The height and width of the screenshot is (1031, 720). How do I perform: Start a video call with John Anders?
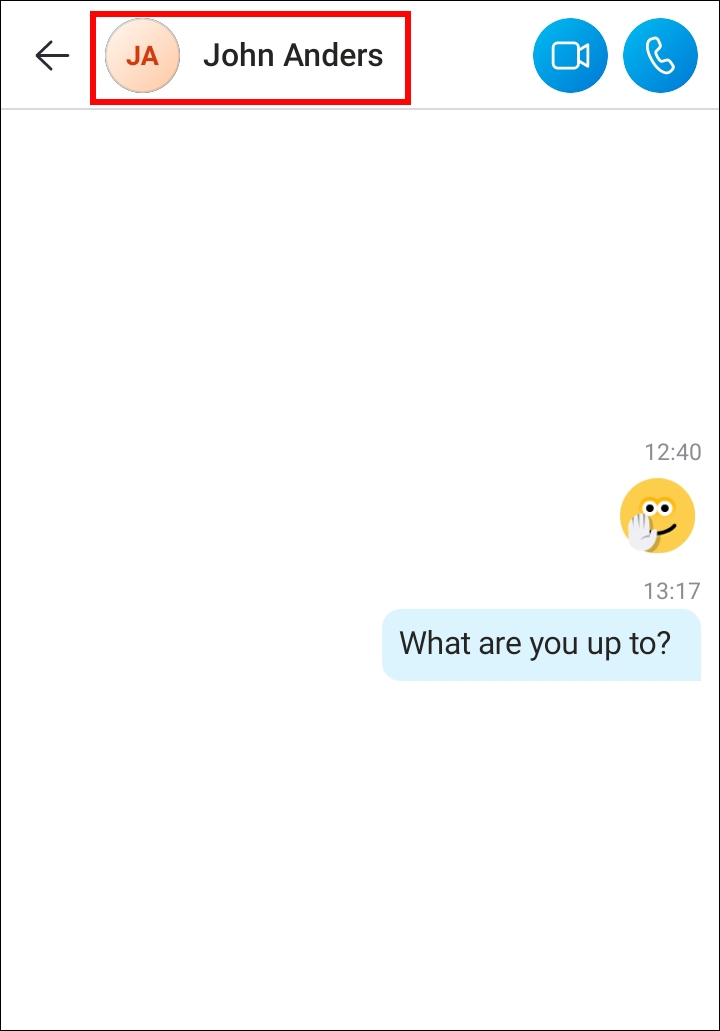coord(570,56)
